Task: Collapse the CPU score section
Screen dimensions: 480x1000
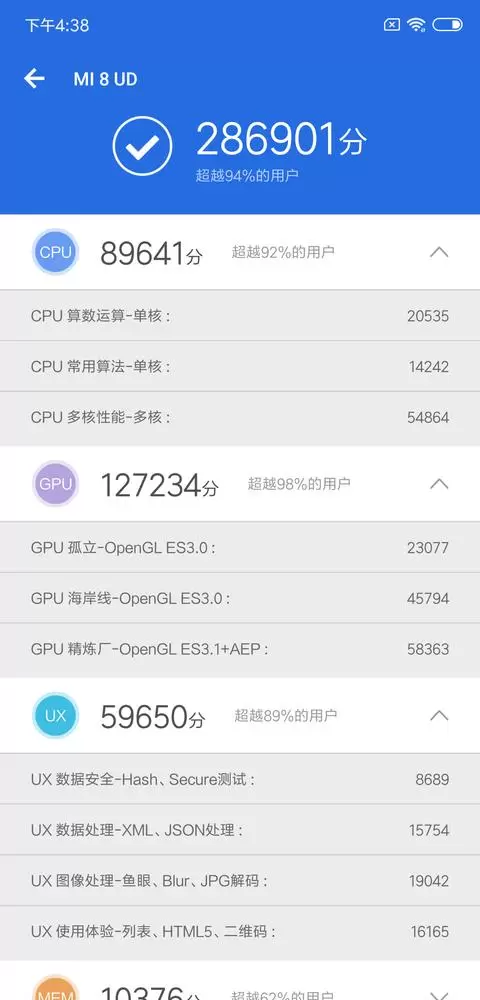Action: click(439, 252)
